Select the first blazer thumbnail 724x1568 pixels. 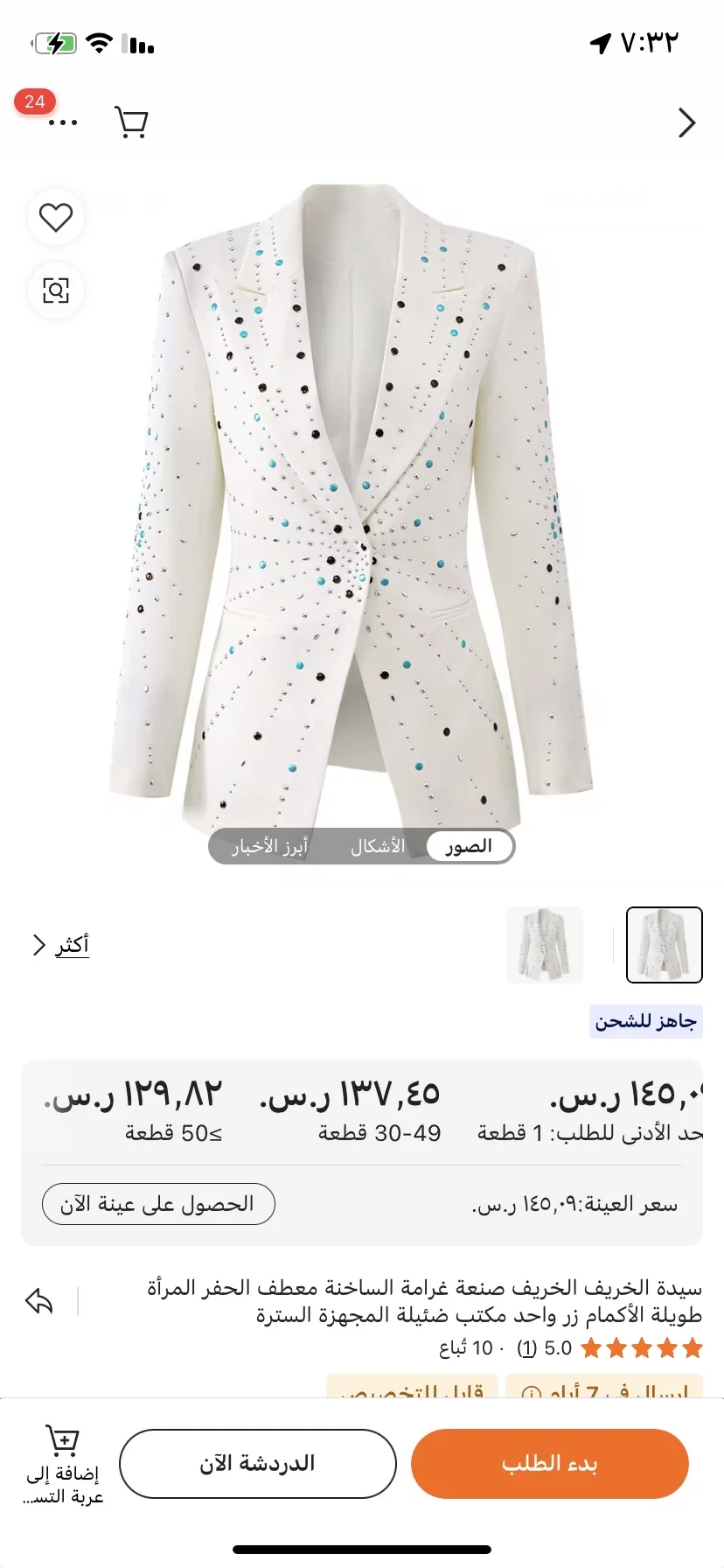click(665, 945)
